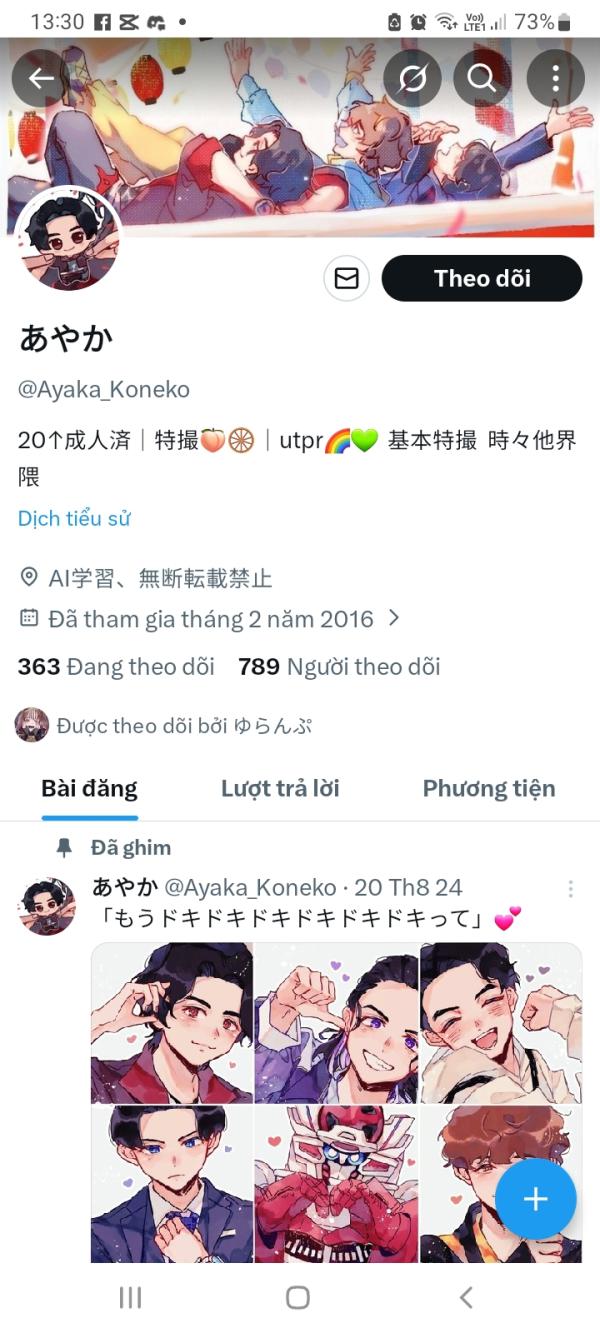Viewport: 600px width, 1333px height.
Task: Open the pinned post's image collage
Action: point(336,1103)
